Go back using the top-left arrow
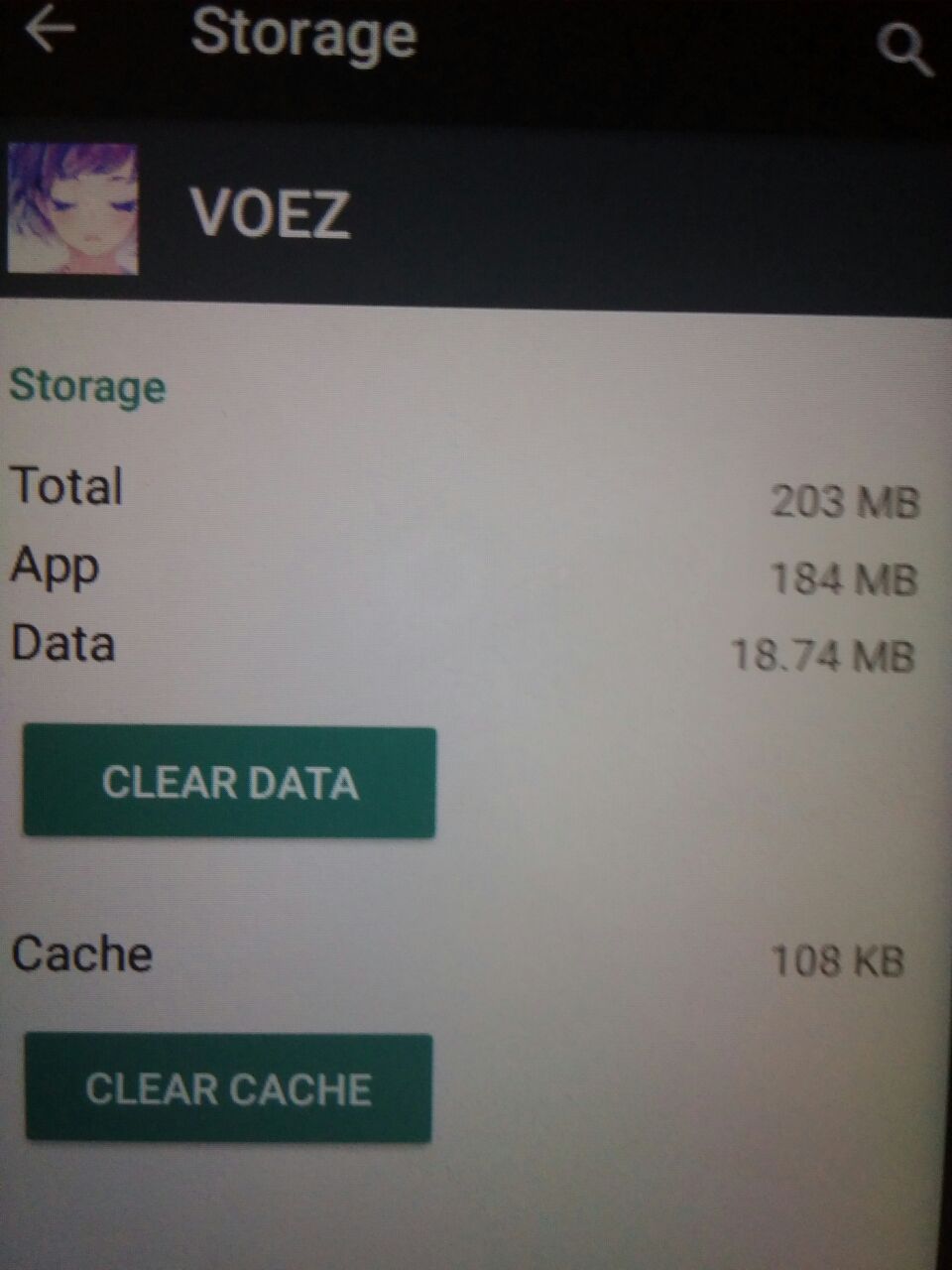The height and width of the screenshot is (1270, 952). click(50, 30)
